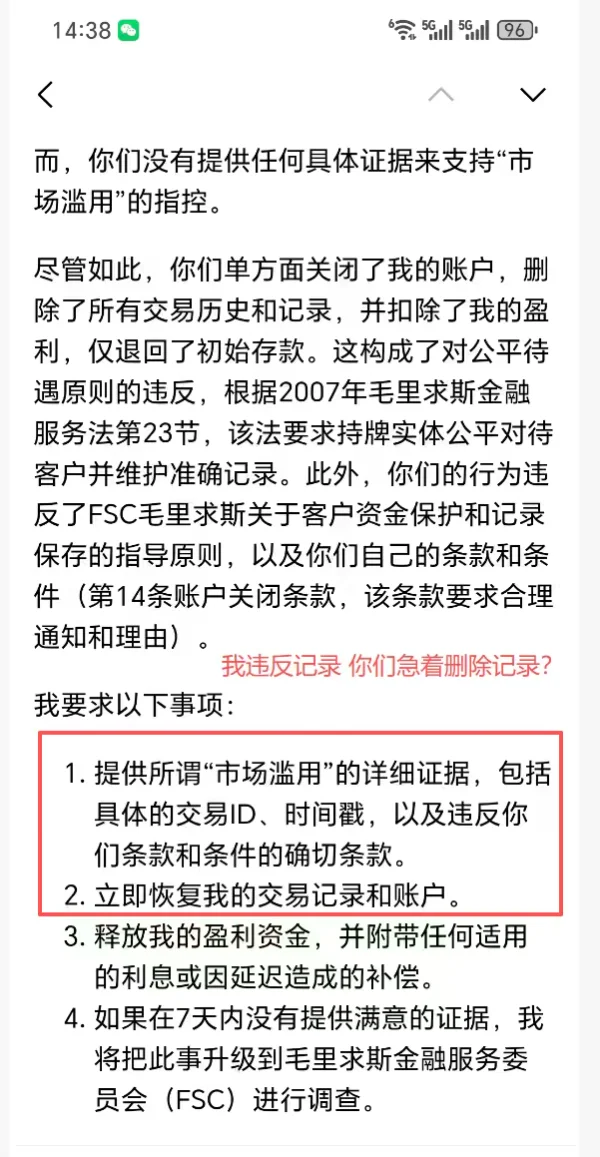The image size is (600, 1157).
Task: Jump to the next message with down chevron
Action: (532, 94)
